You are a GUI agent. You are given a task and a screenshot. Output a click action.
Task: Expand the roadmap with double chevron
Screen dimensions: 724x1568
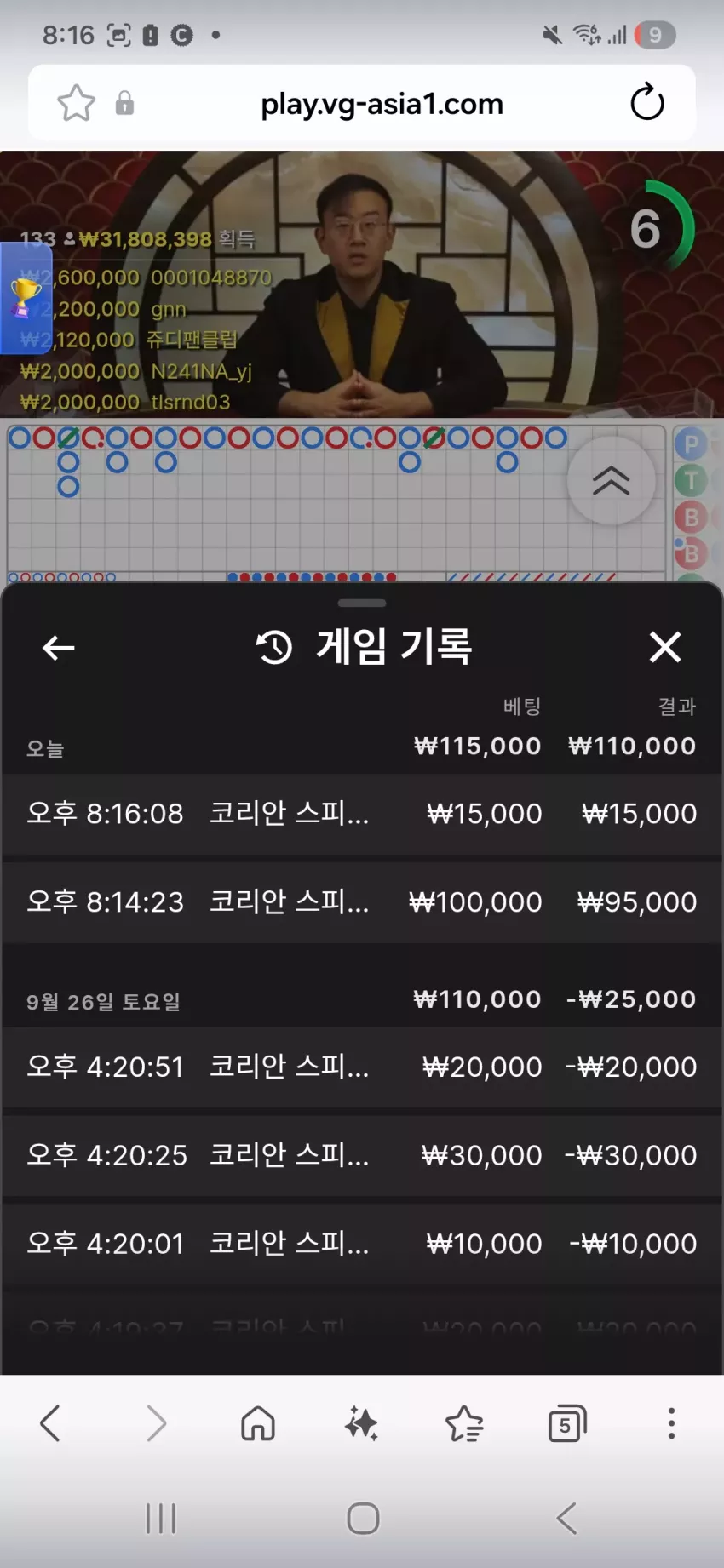click(611, 481)
